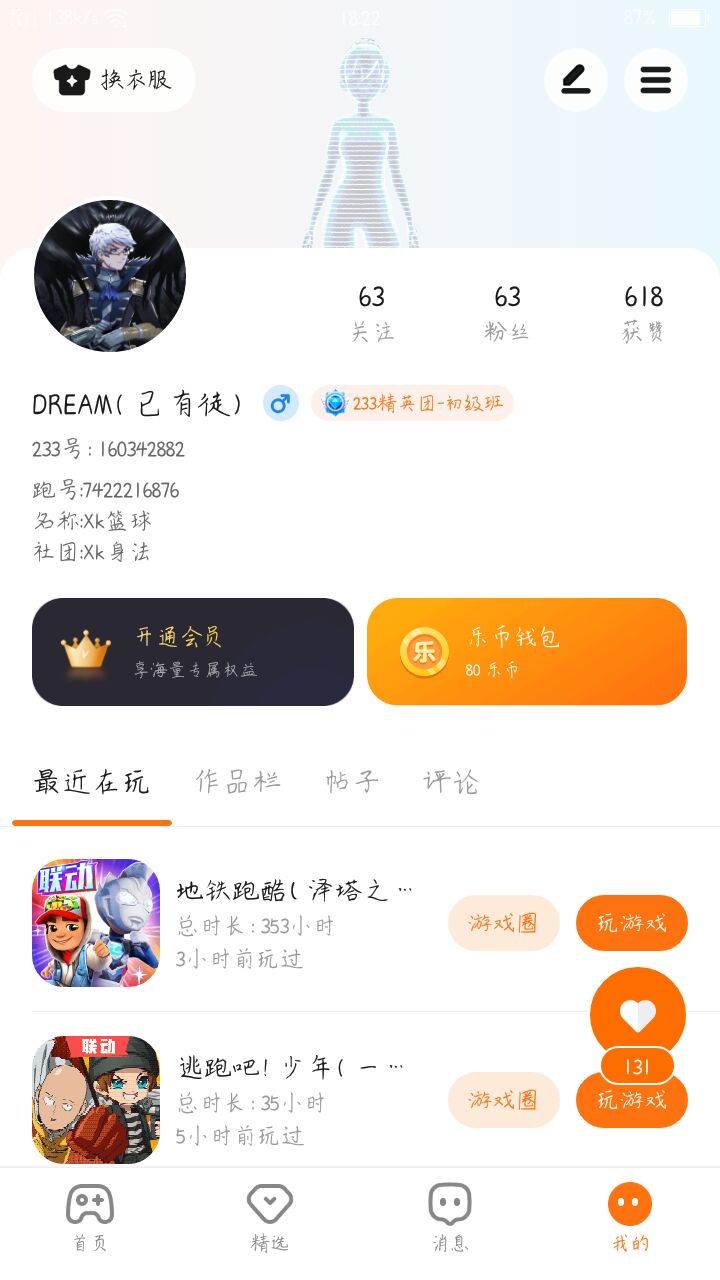The image size is (720, 1280).
Task: Switch to the 评论 tab
Action: tap(451, 782)
